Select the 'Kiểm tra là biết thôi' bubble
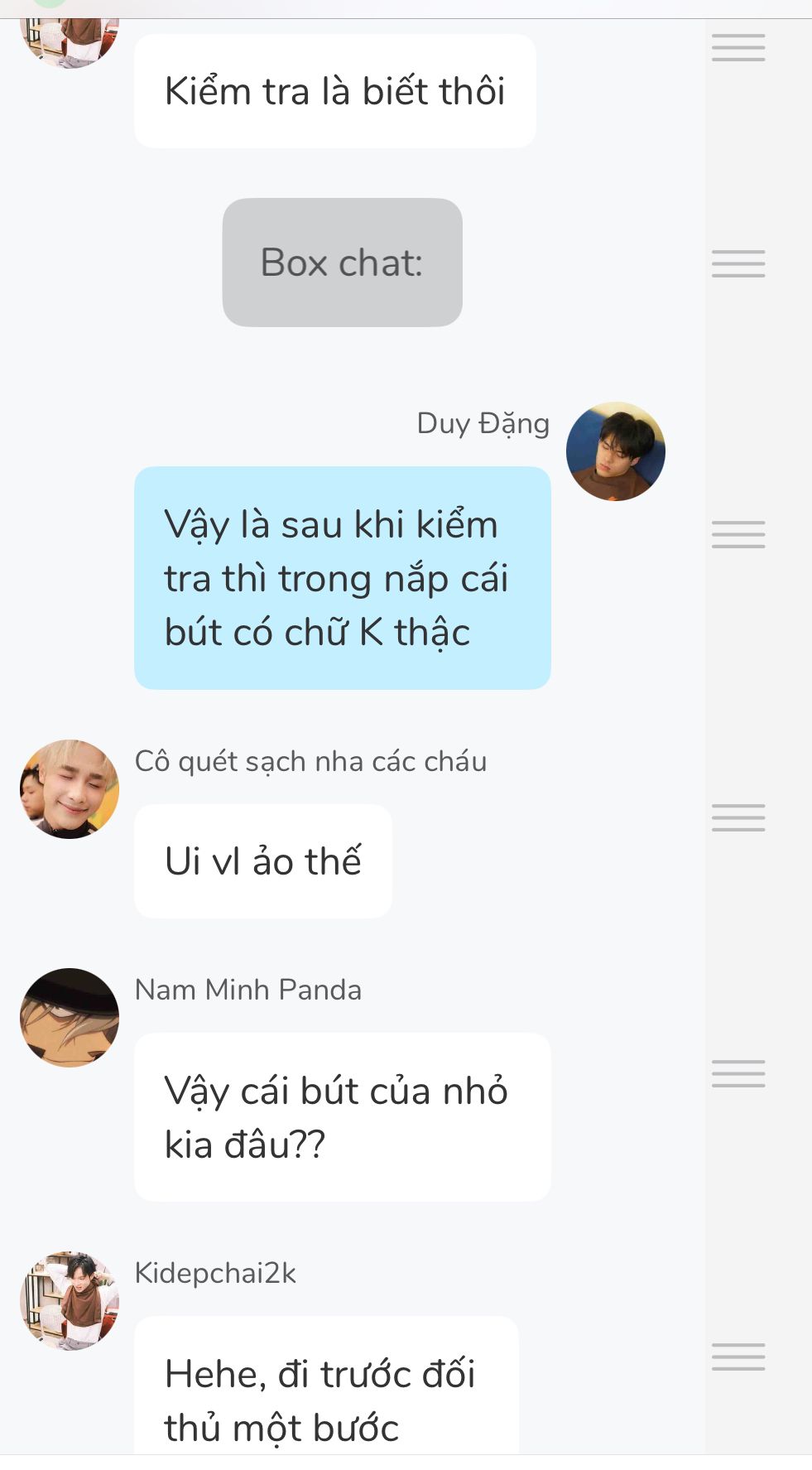Image resolution: width=812 pixels, height=1470 pixels. pyautogui.click(x=334, y=91)
